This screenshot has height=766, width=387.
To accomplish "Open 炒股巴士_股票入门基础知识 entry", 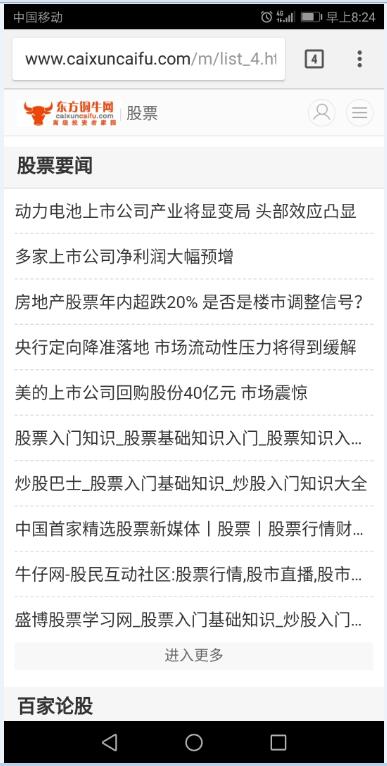I will click(191, 484).
